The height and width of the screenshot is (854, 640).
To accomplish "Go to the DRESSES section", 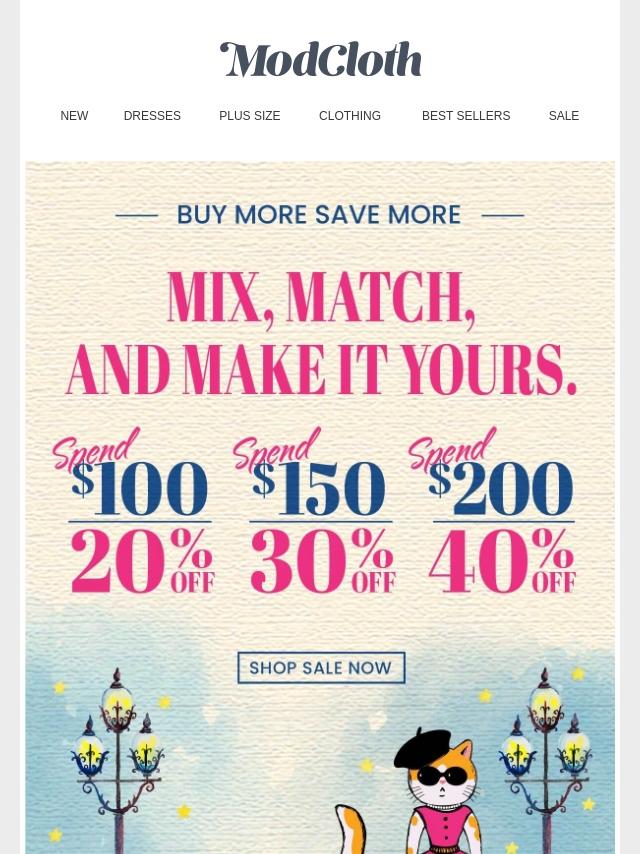I will (152, 116).
